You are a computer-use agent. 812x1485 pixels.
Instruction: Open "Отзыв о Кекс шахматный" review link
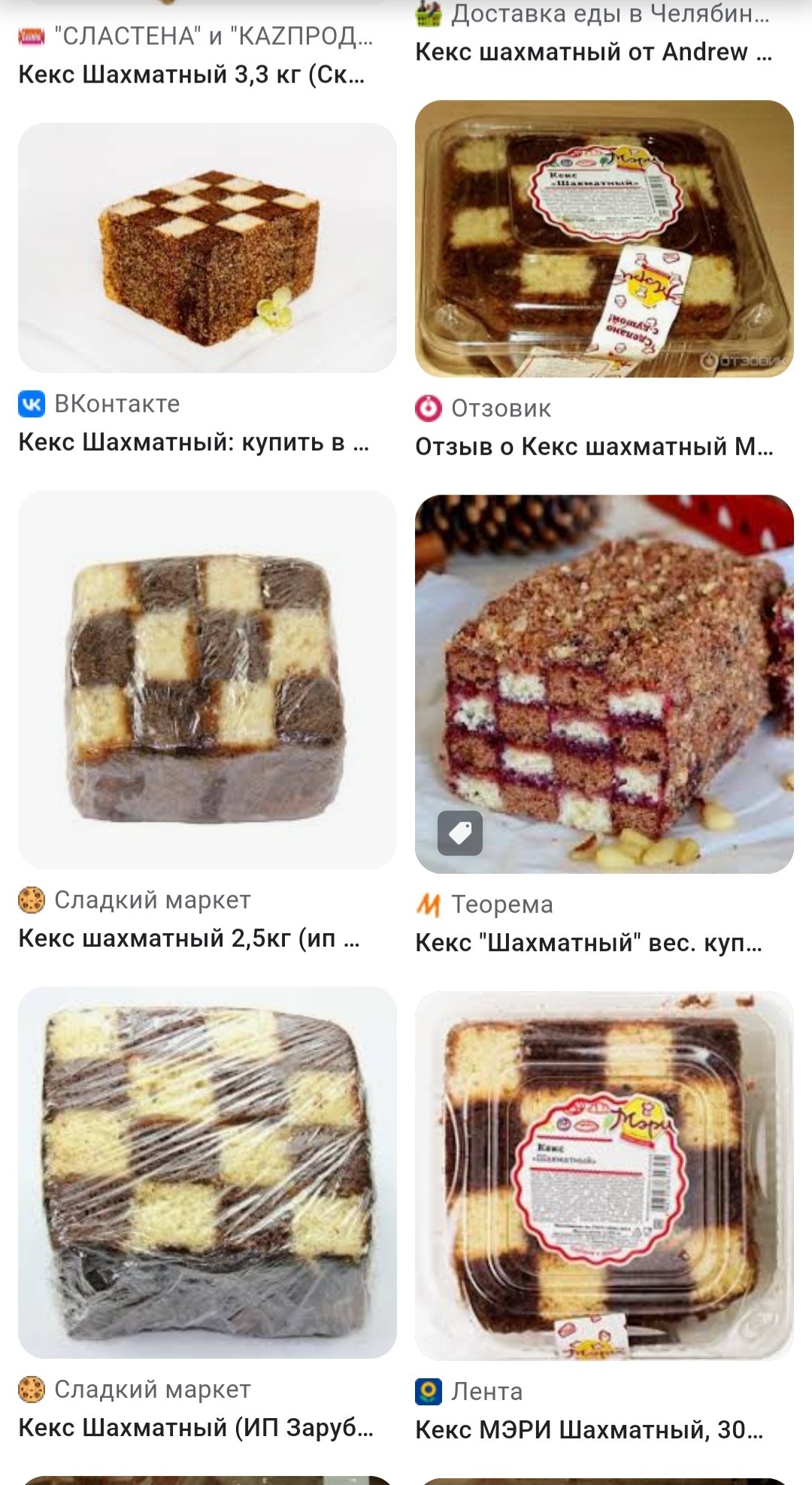pyautogui.click(x=594, y=447)
